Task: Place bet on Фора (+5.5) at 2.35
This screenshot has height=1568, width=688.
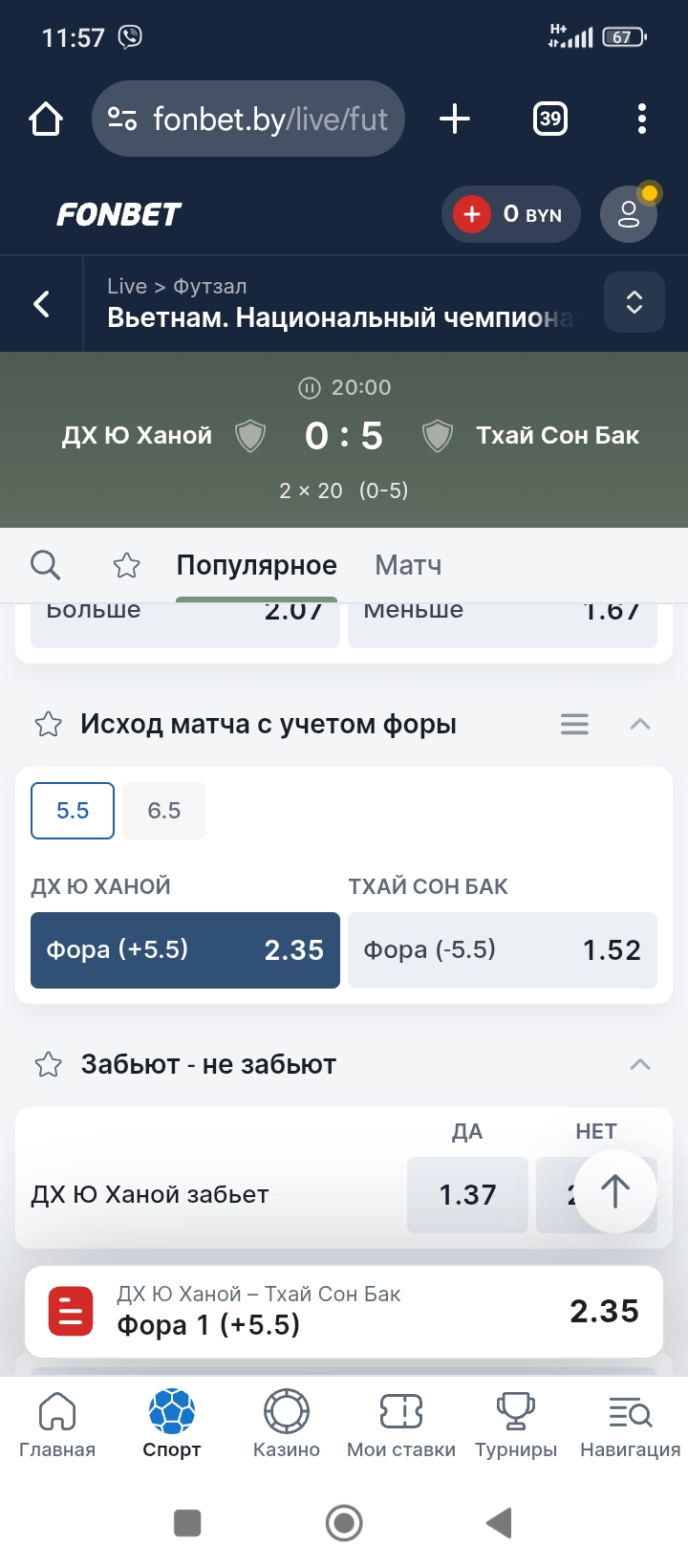Action: coord(184,949)
